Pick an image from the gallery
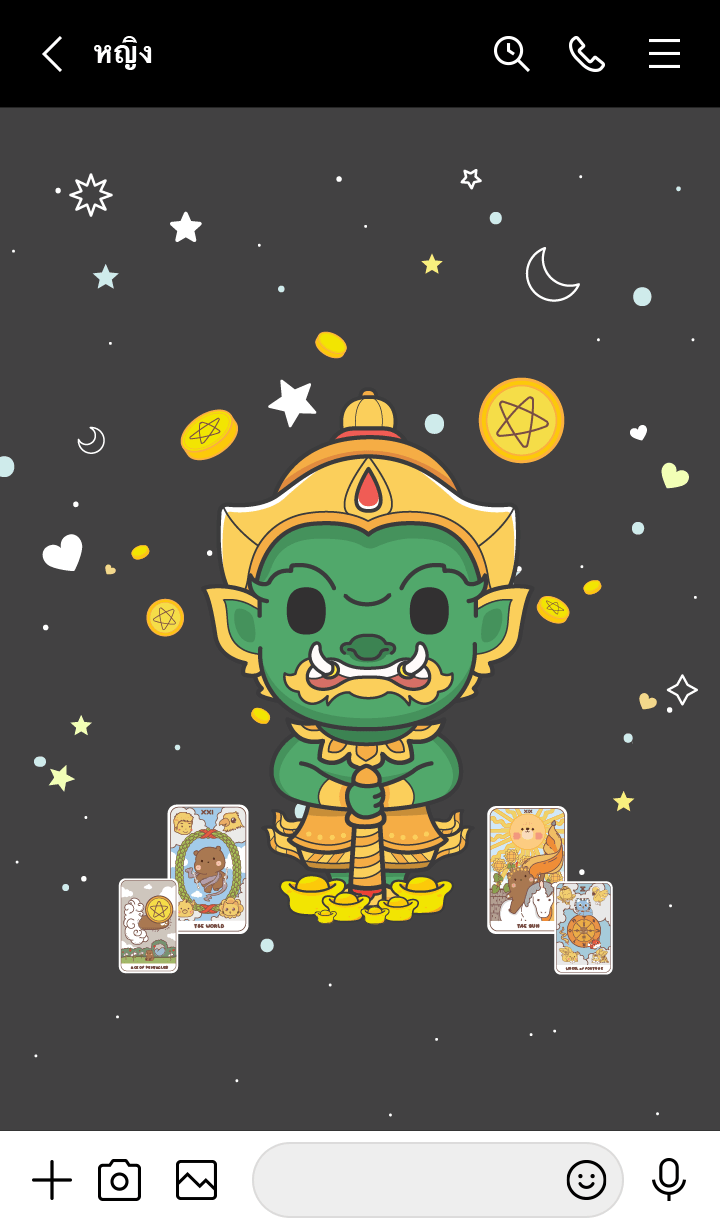This screenshot has width=720, height=1232. click(196, 1180)
